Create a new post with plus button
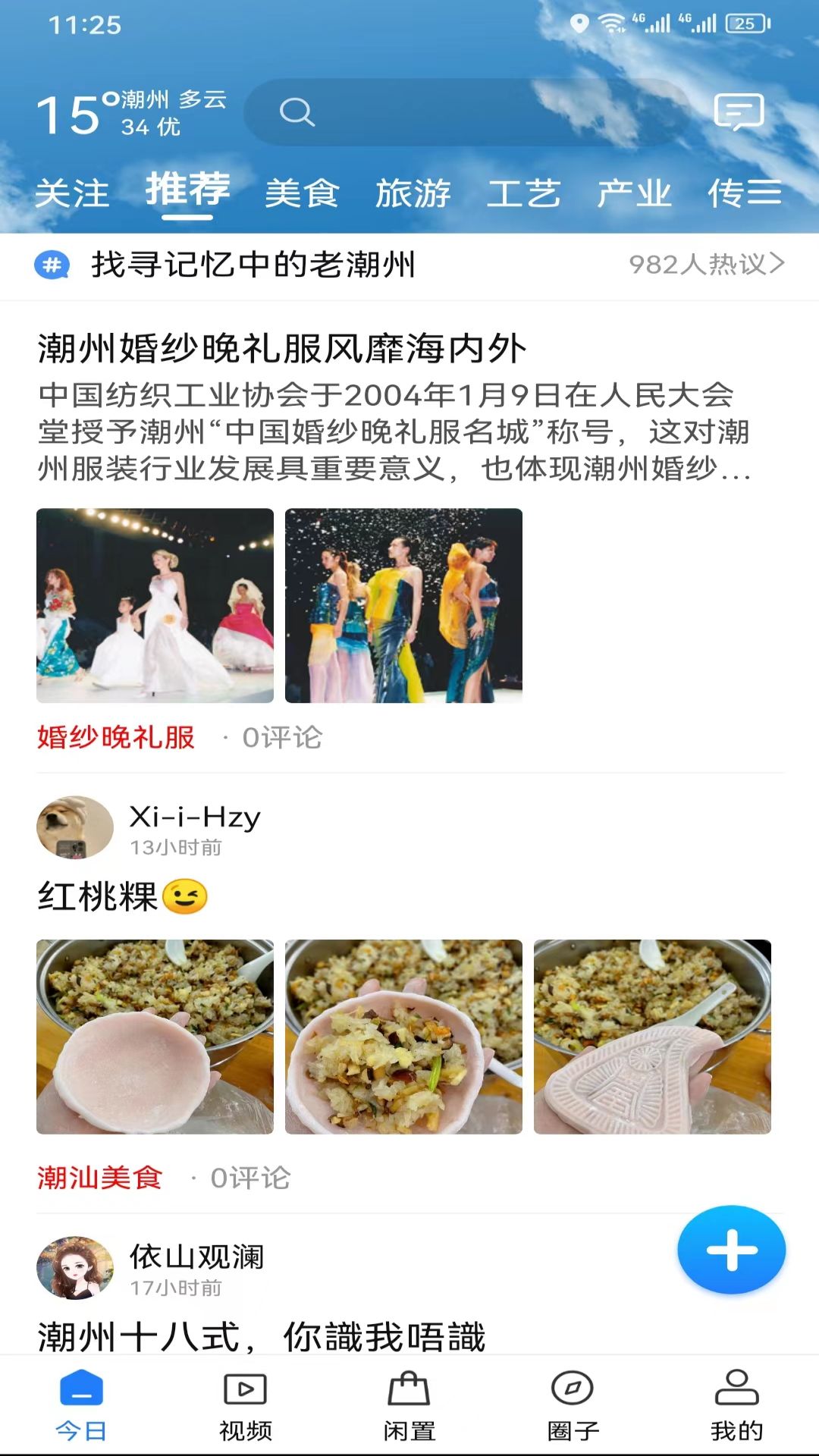Image resolution: width=819 pixels, height=1456 pixels. [x=731, y=1249]
